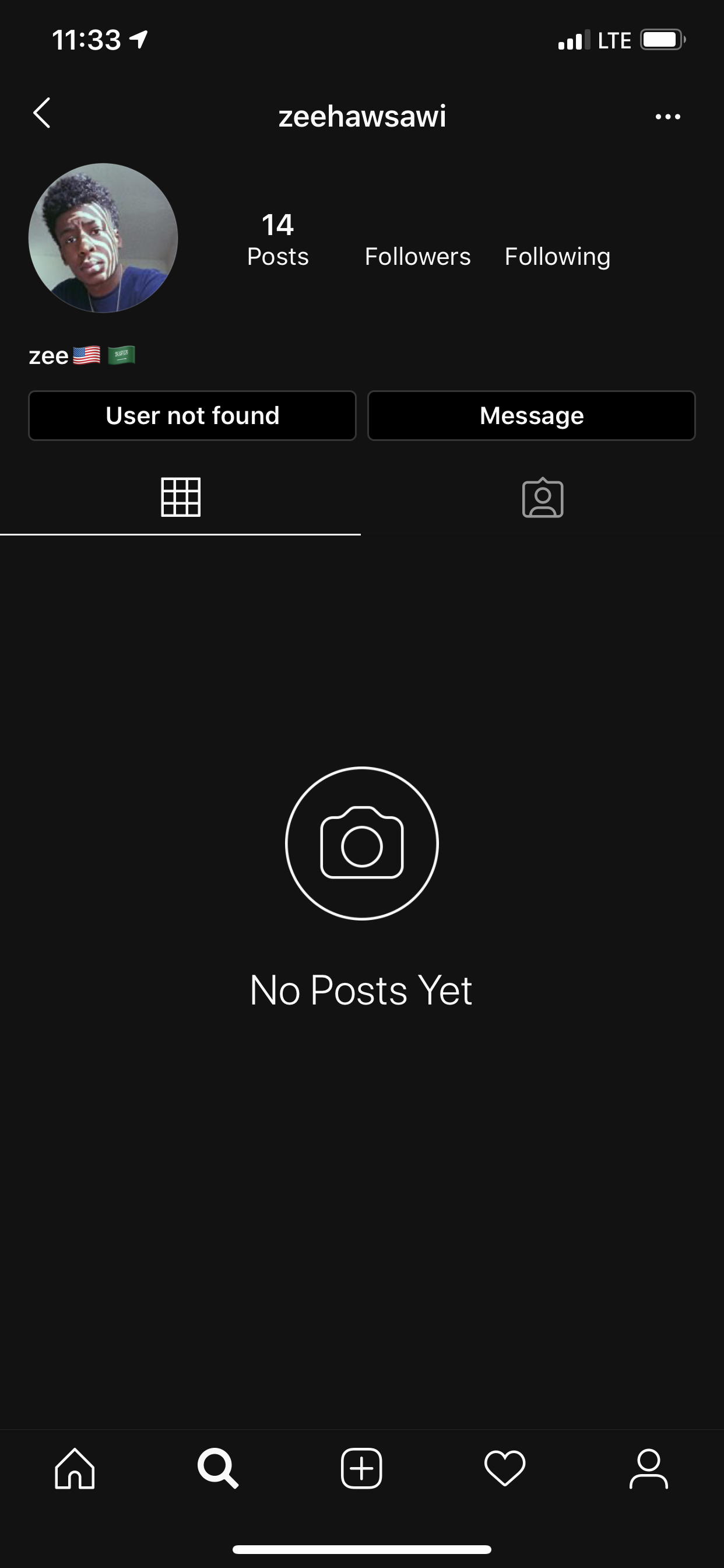Open the Following list
724x1568 pixels.
click(557, 256)
